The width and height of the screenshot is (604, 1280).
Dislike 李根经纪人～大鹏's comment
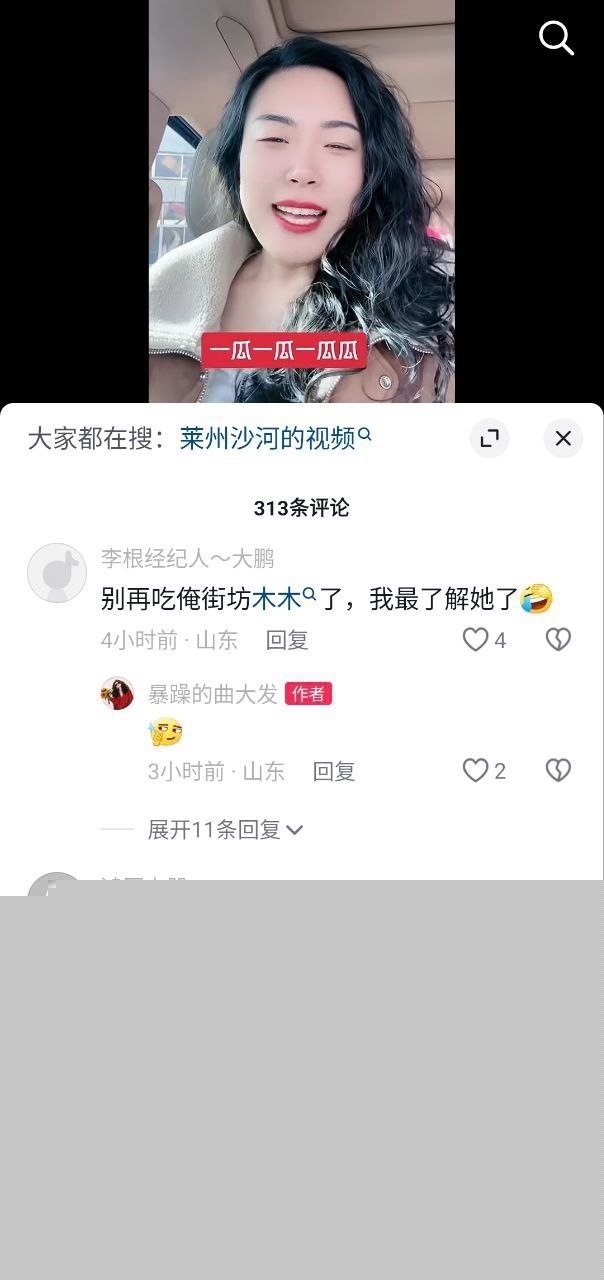tap(558, 640)
